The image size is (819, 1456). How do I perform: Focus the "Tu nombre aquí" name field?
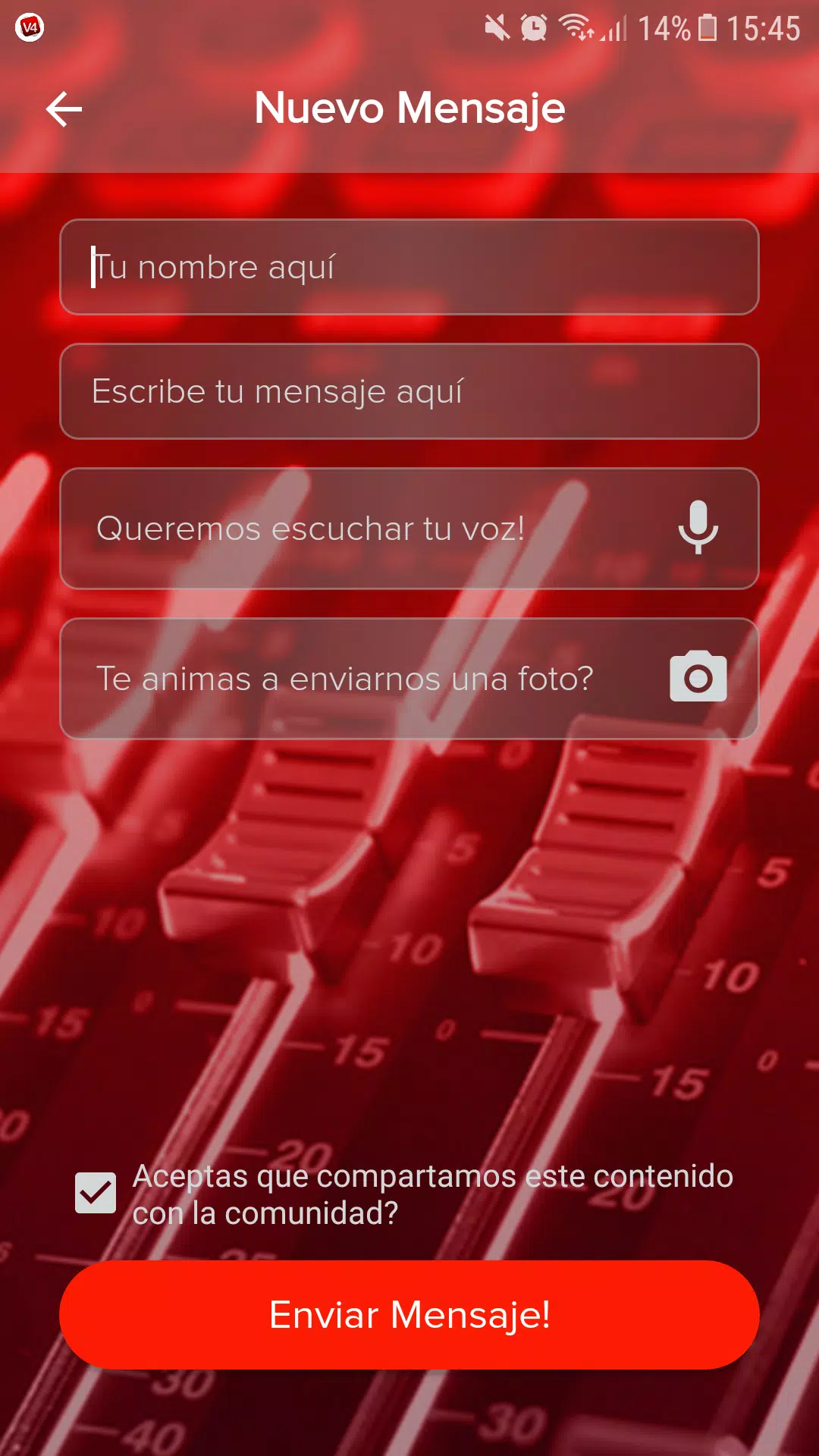click(409, 267)
